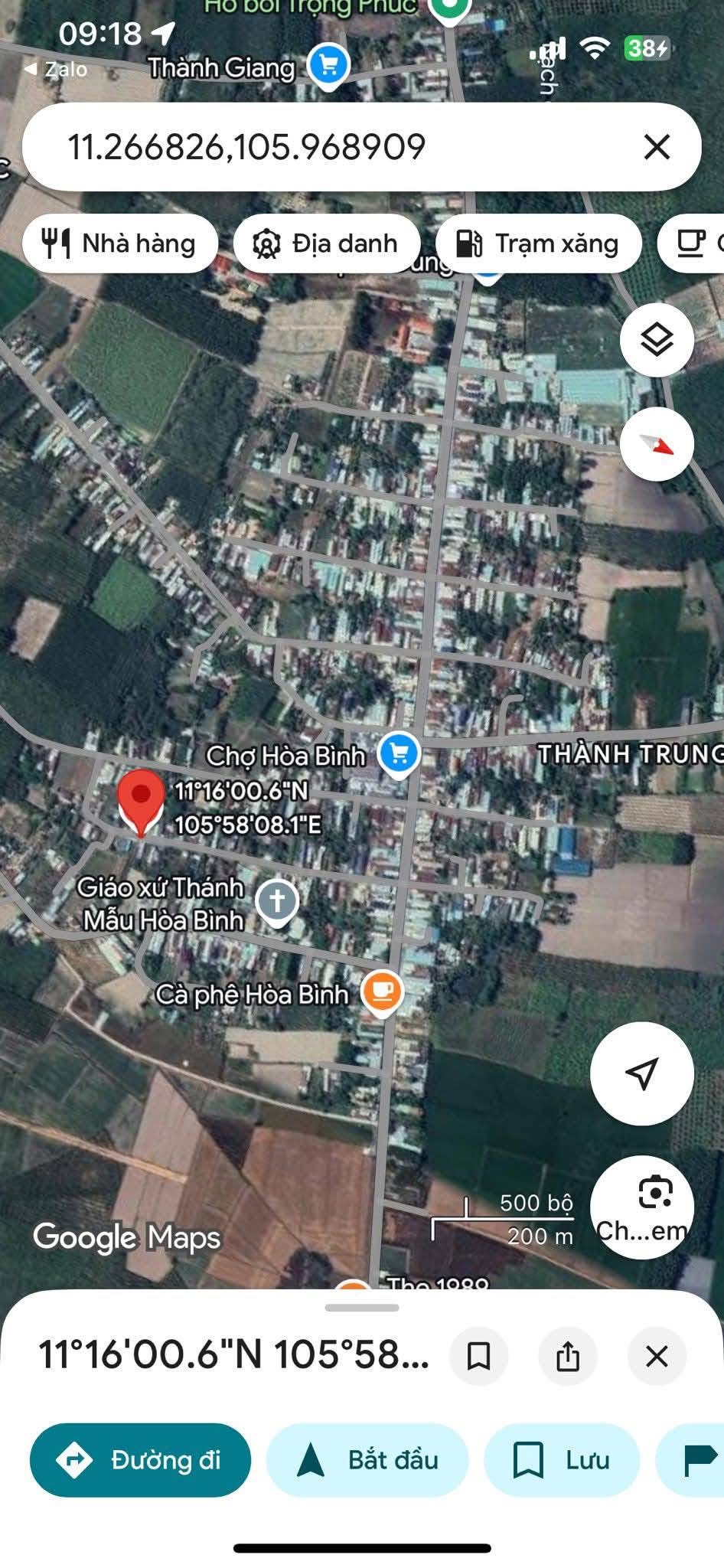Open the Giáo xứ Thánh Mẫu Hòa Bình pin
The image size is (724, 1568).
click(x=277, y=901)
